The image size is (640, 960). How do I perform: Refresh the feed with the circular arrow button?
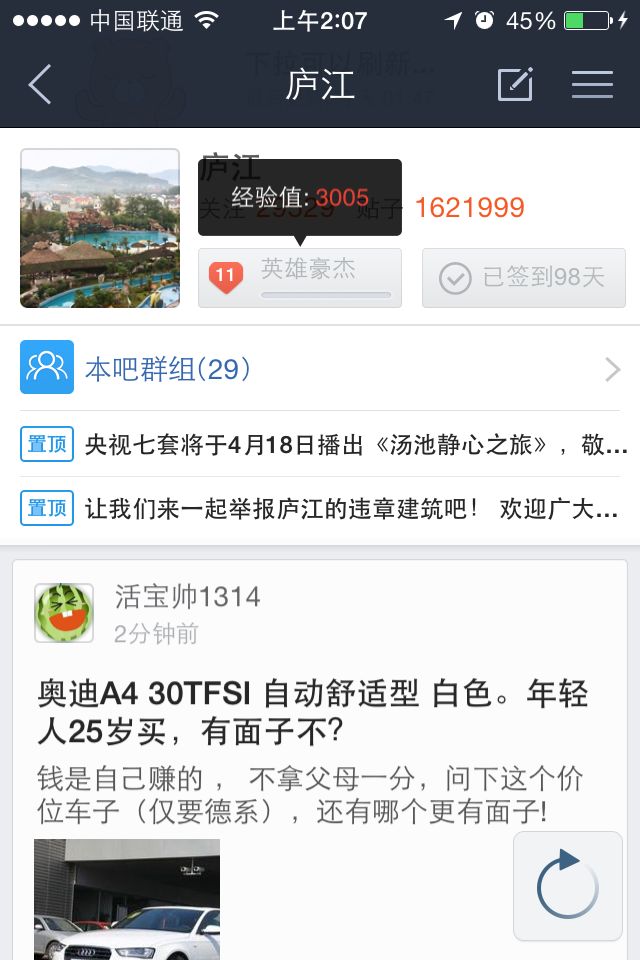click(x=567, y=886)
